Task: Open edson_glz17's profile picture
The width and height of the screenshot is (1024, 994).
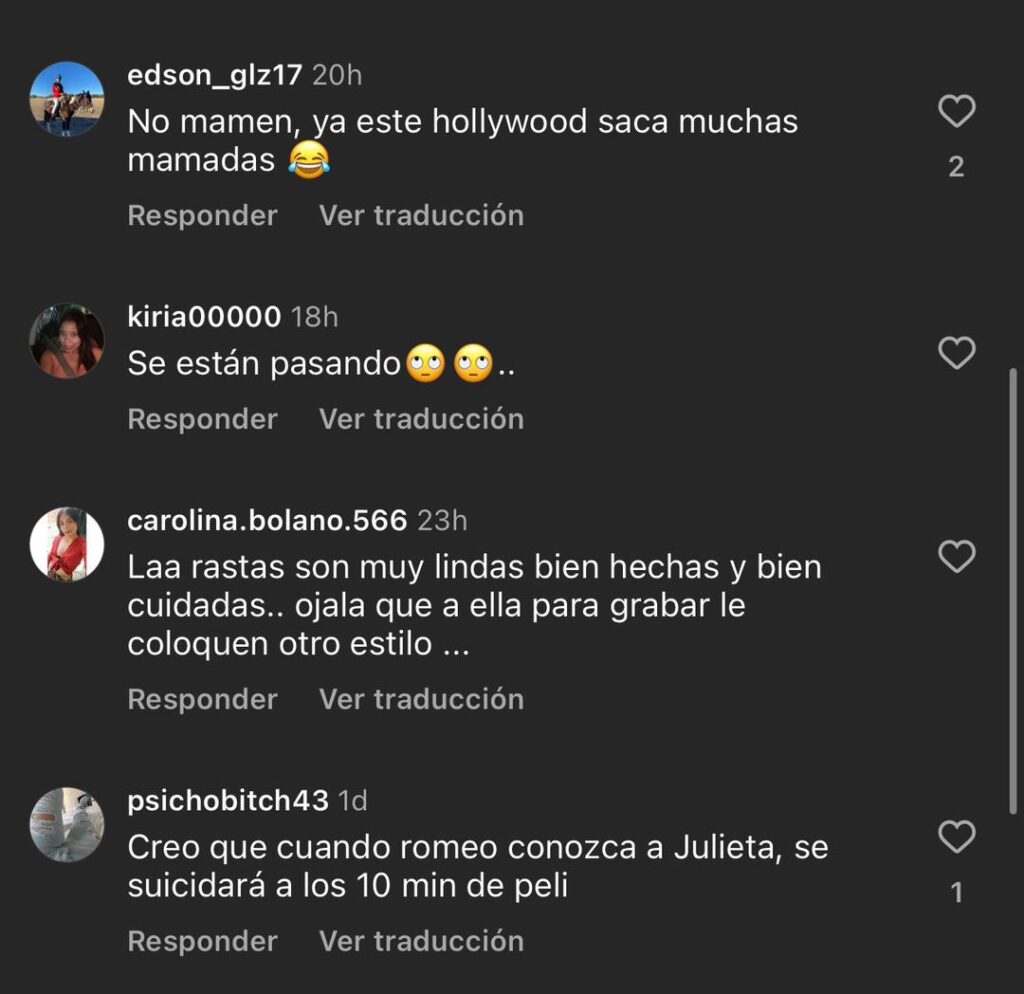Action: (x=67, y=99)
